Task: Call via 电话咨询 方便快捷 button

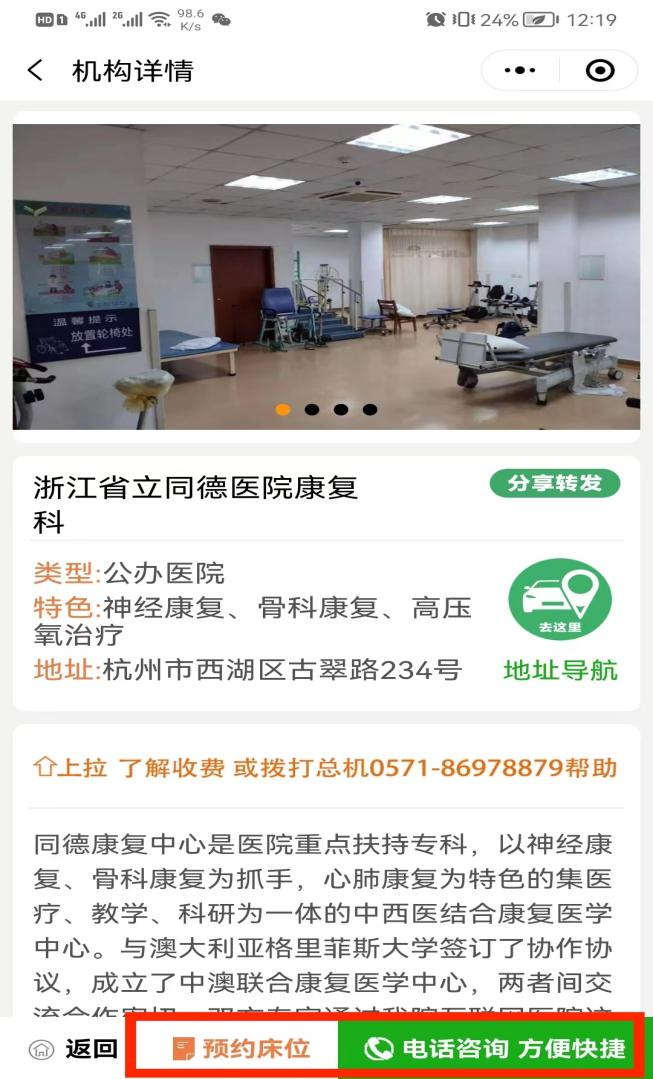Action: (494, 1048)
